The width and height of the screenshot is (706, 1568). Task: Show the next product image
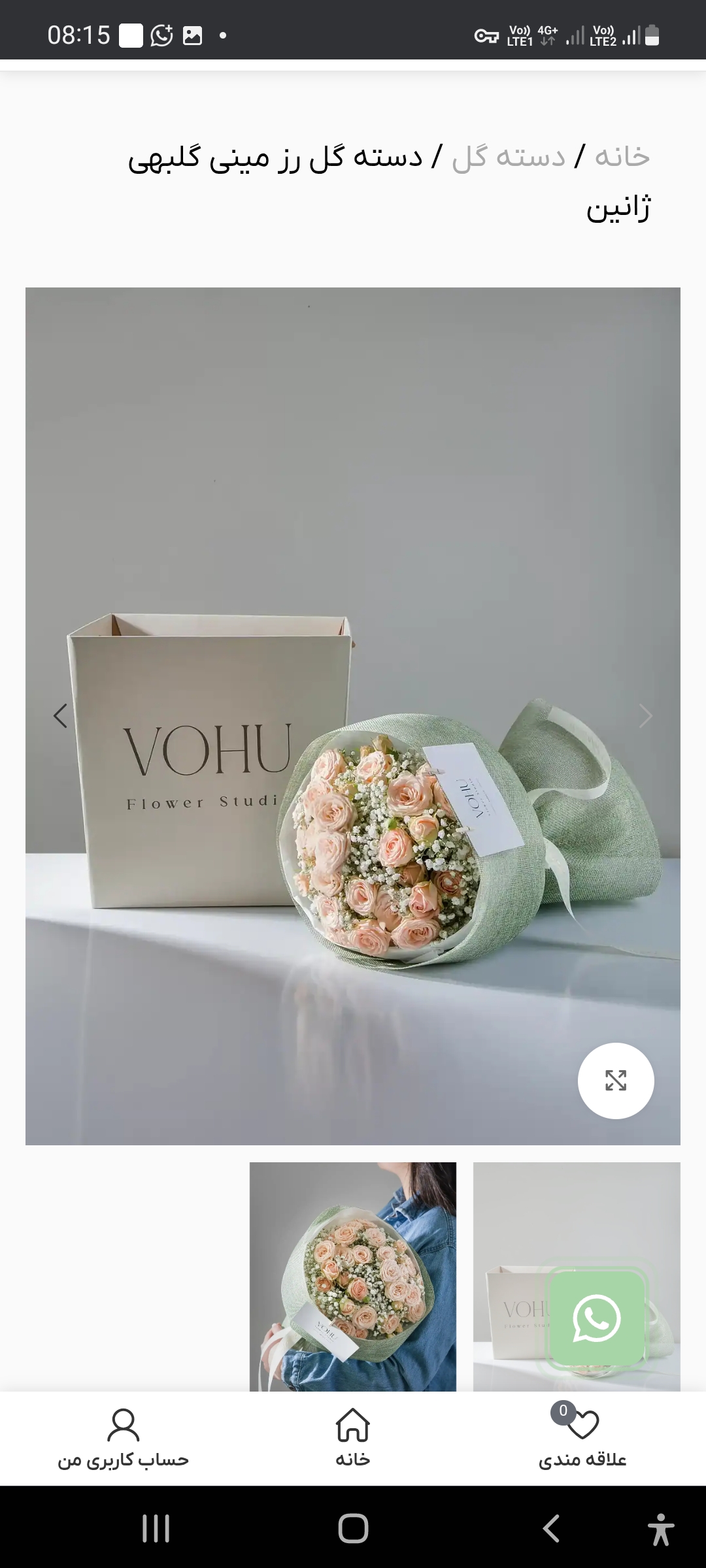645,716
